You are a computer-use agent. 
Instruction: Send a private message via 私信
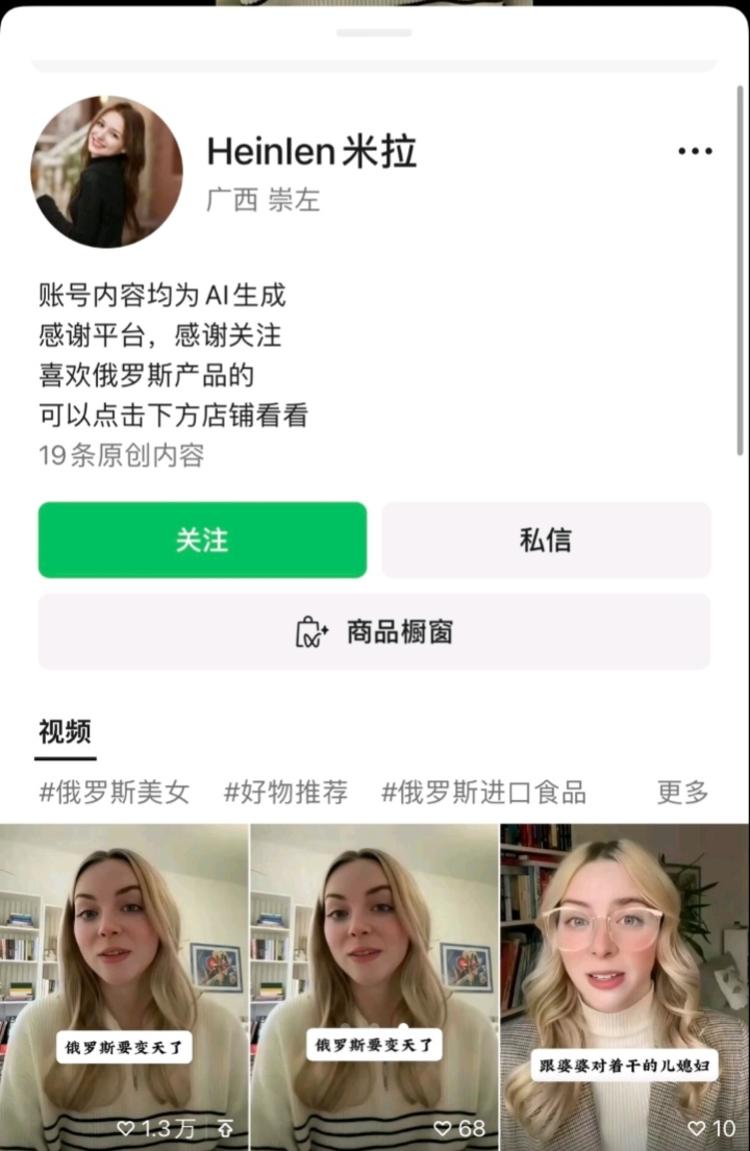(x=546, y=540)
